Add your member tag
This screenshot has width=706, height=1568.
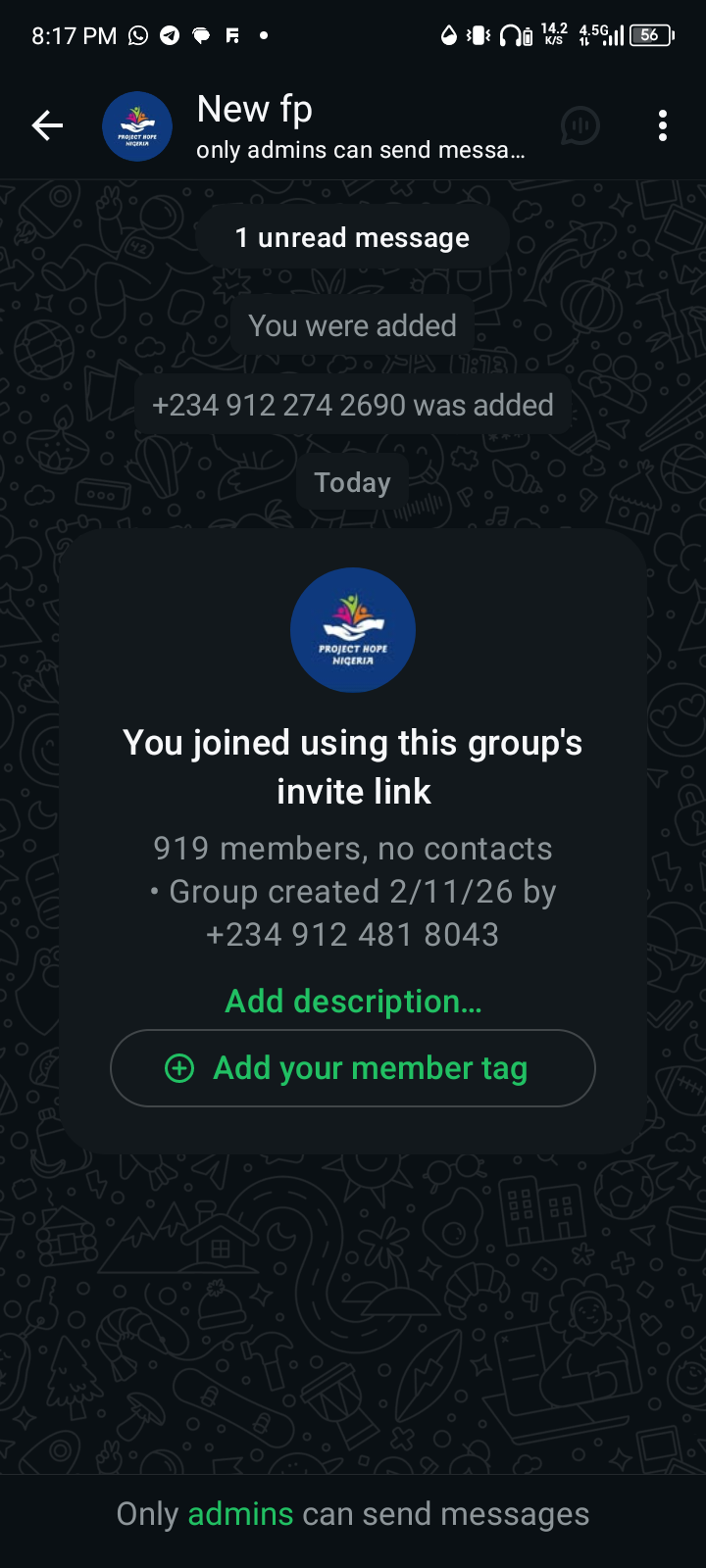coord(353,1068)
